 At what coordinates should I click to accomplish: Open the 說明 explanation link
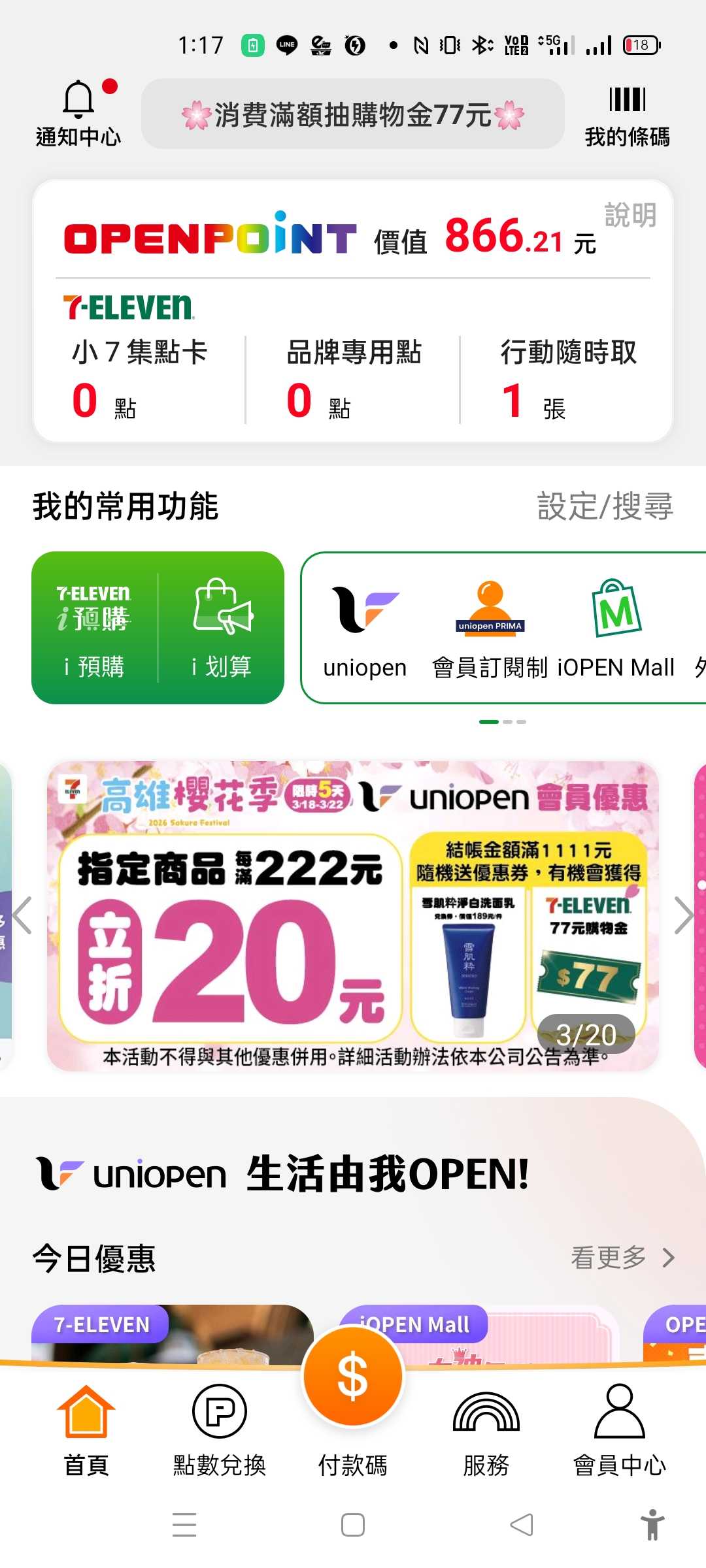click(x=630, y=215)
